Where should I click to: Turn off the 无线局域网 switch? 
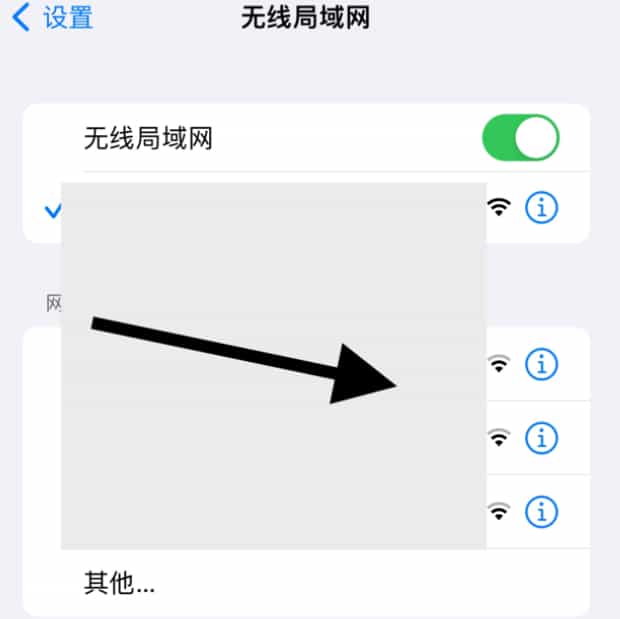point(520,138)
